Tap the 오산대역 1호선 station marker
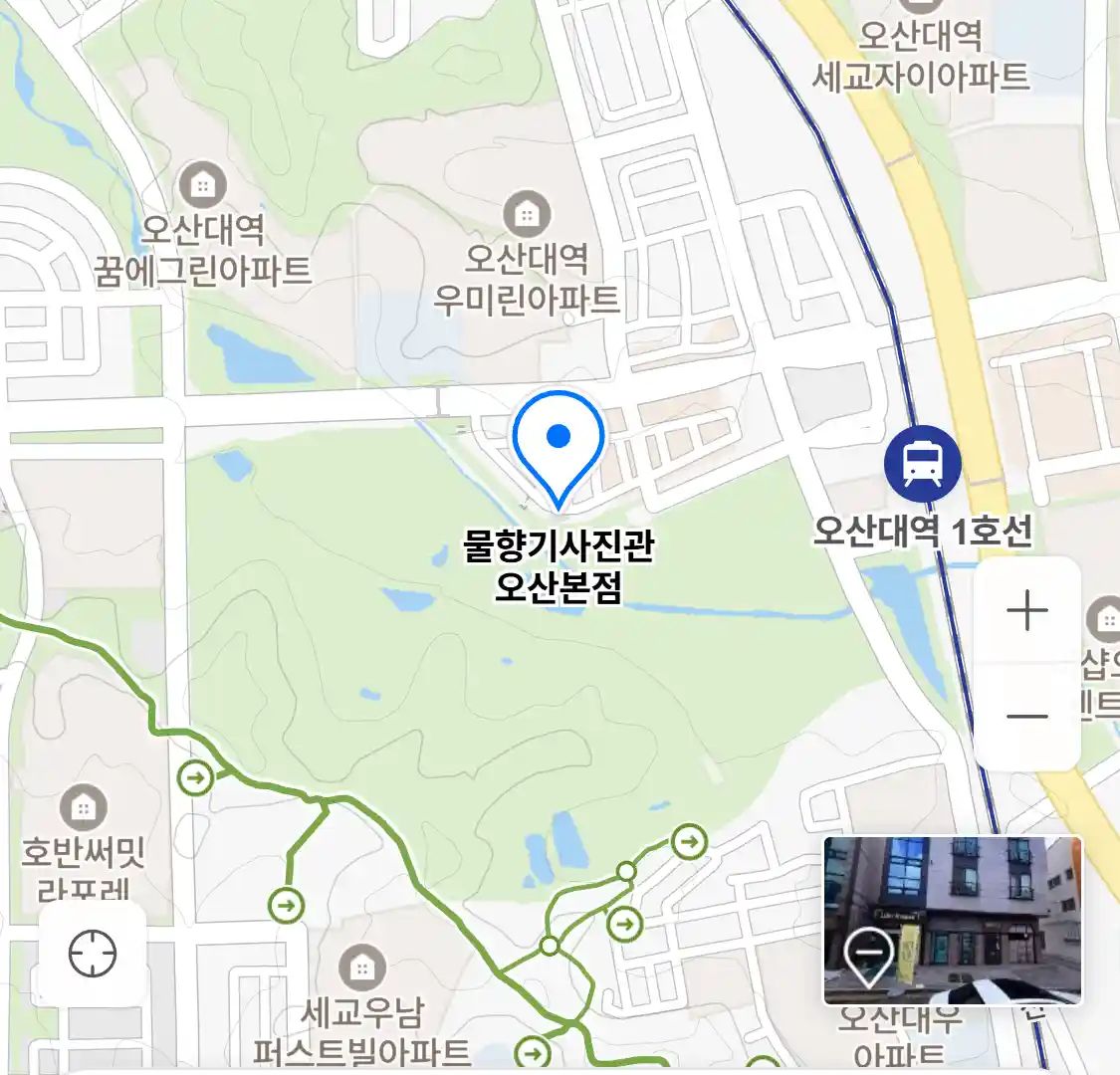This screenshot has width=1120, height=1075. (922, 464)
